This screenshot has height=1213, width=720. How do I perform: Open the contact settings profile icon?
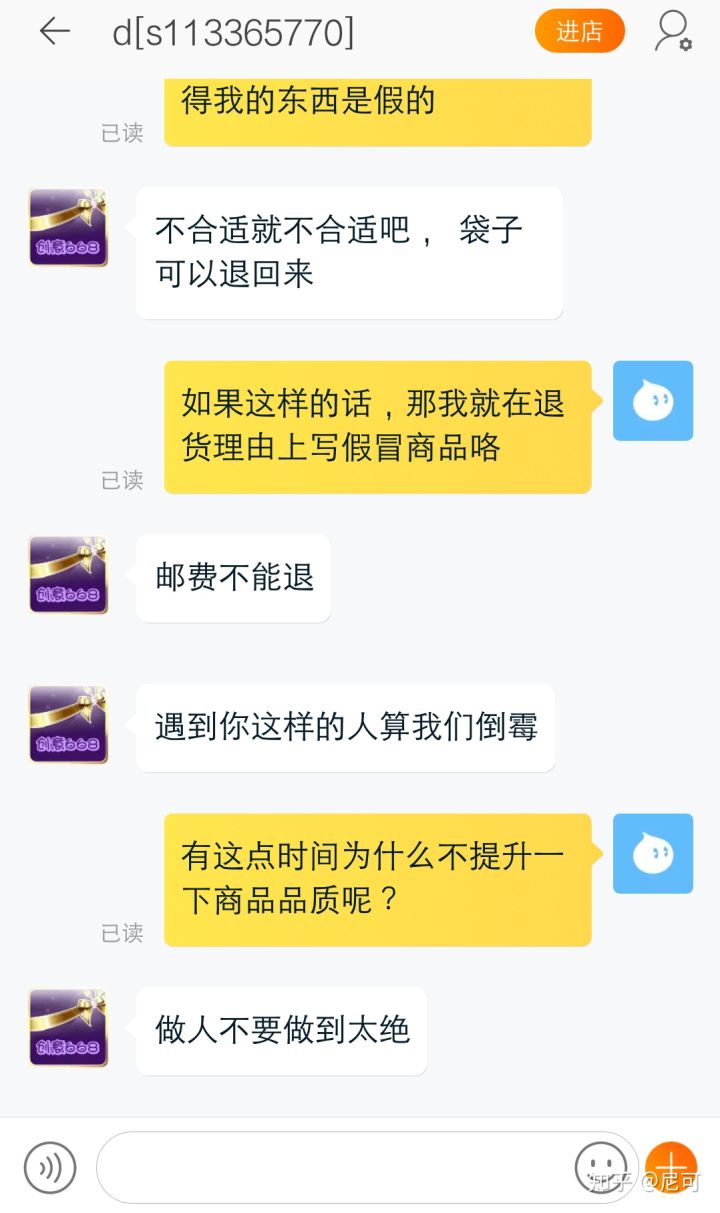point(672,32)
